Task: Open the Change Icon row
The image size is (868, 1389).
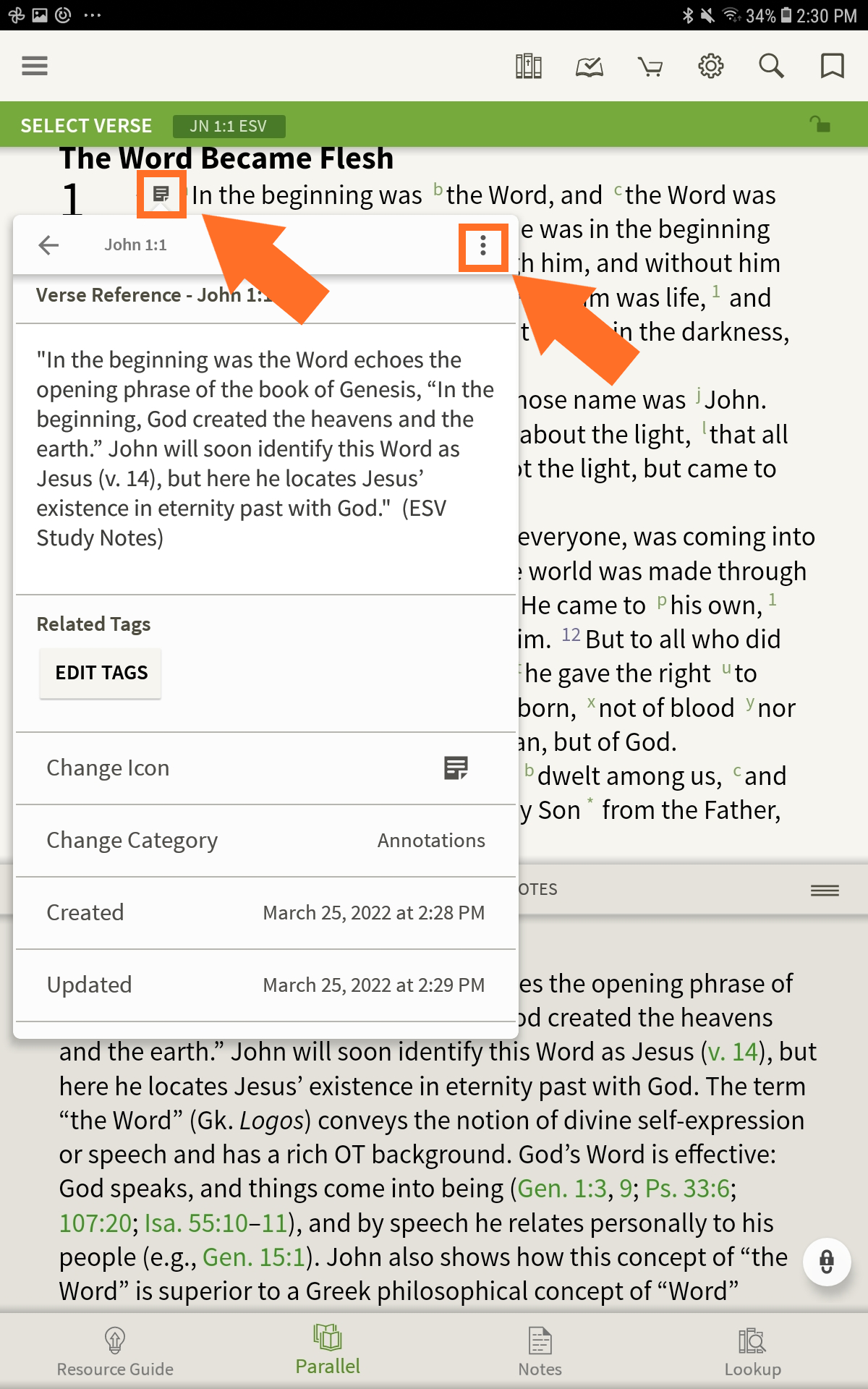Action: click(x=265, y=768)
